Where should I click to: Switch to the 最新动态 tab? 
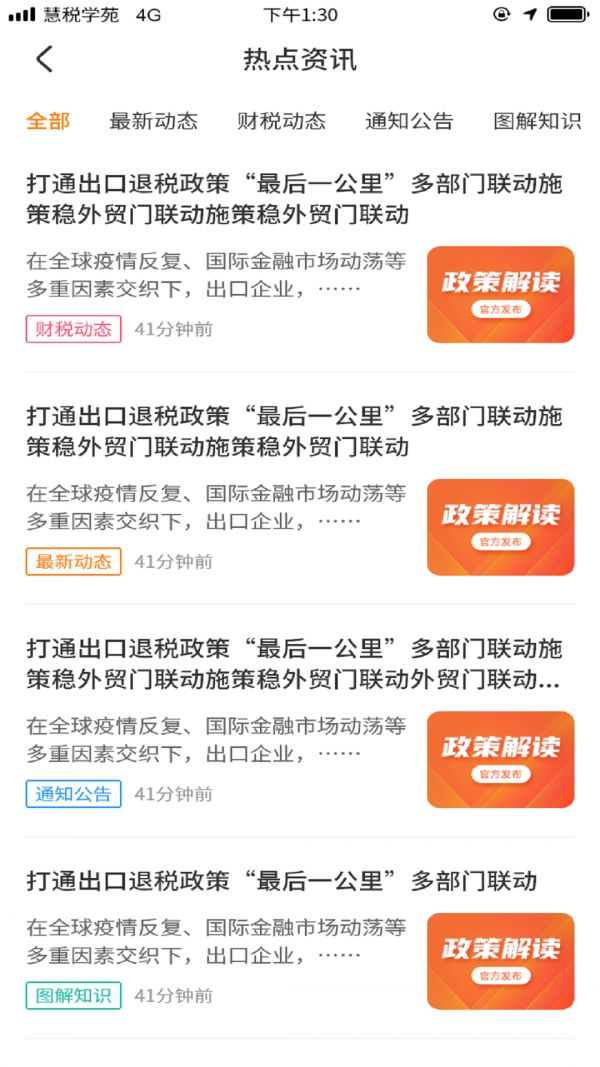pyautogui.click(x=153, y=121)
